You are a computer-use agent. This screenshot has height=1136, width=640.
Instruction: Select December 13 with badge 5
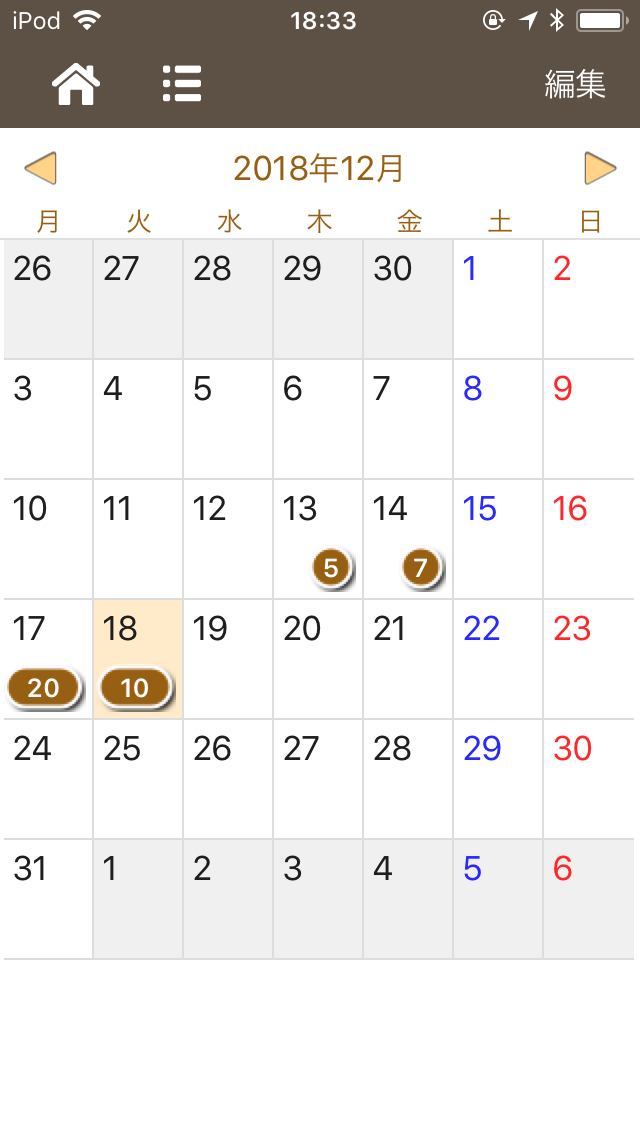click(318, 539)
